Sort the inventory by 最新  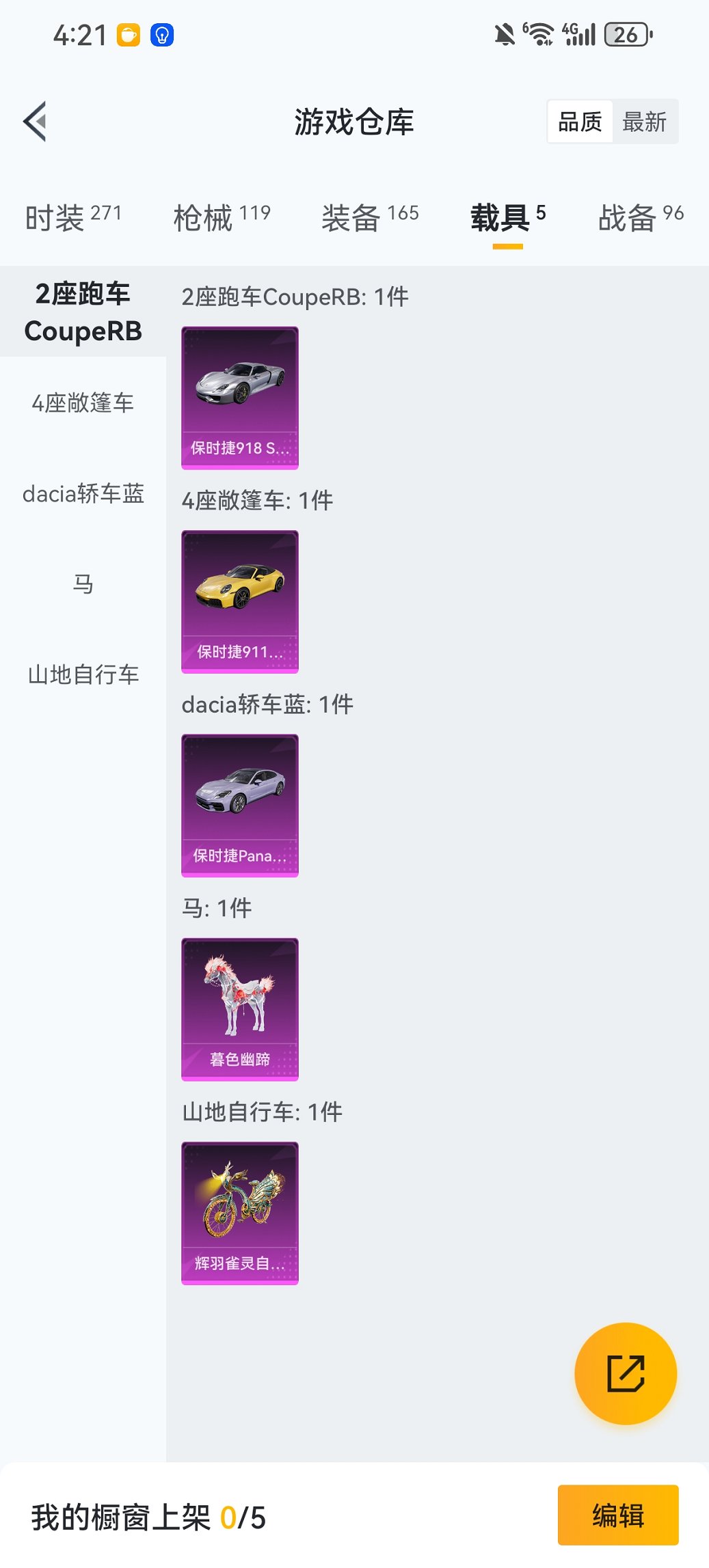coord(644,122)
